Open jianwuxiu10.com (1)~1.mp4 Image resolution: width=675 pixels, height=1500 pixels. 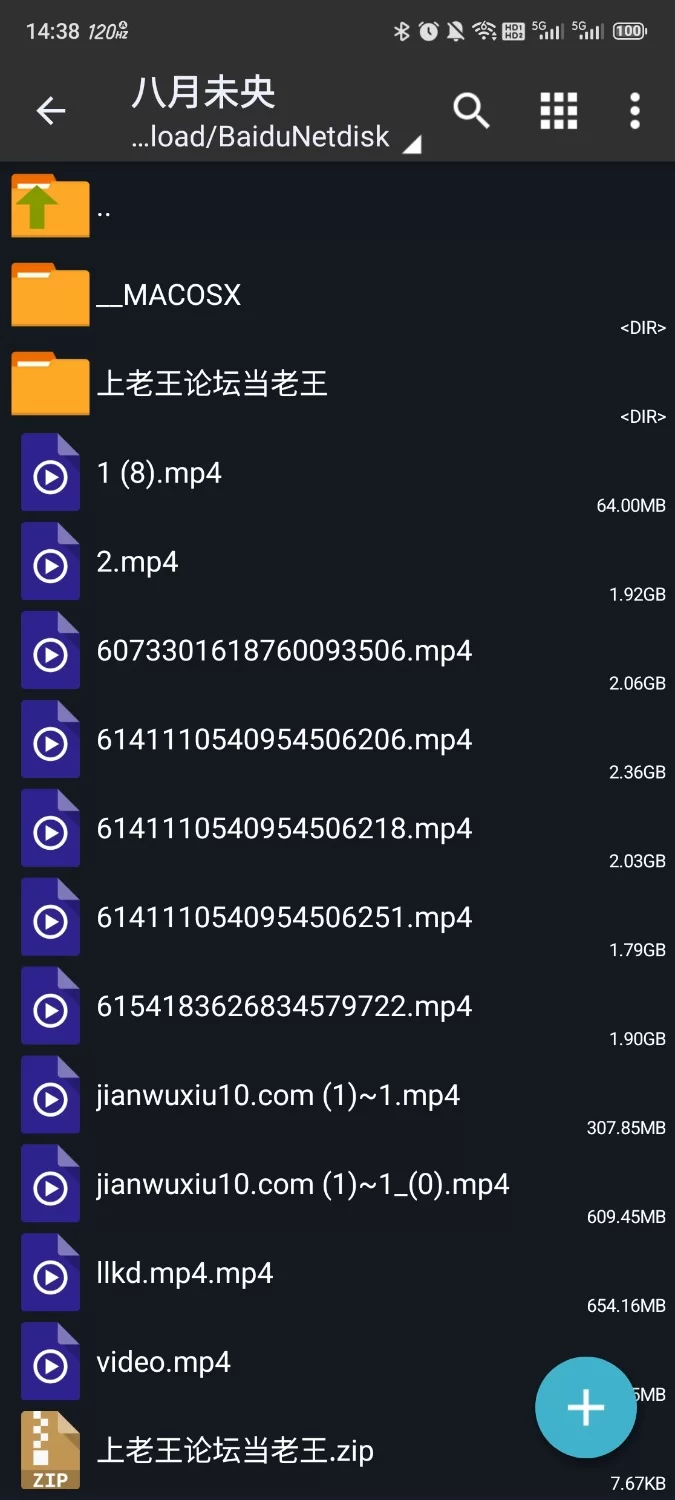pos(337,1096)
